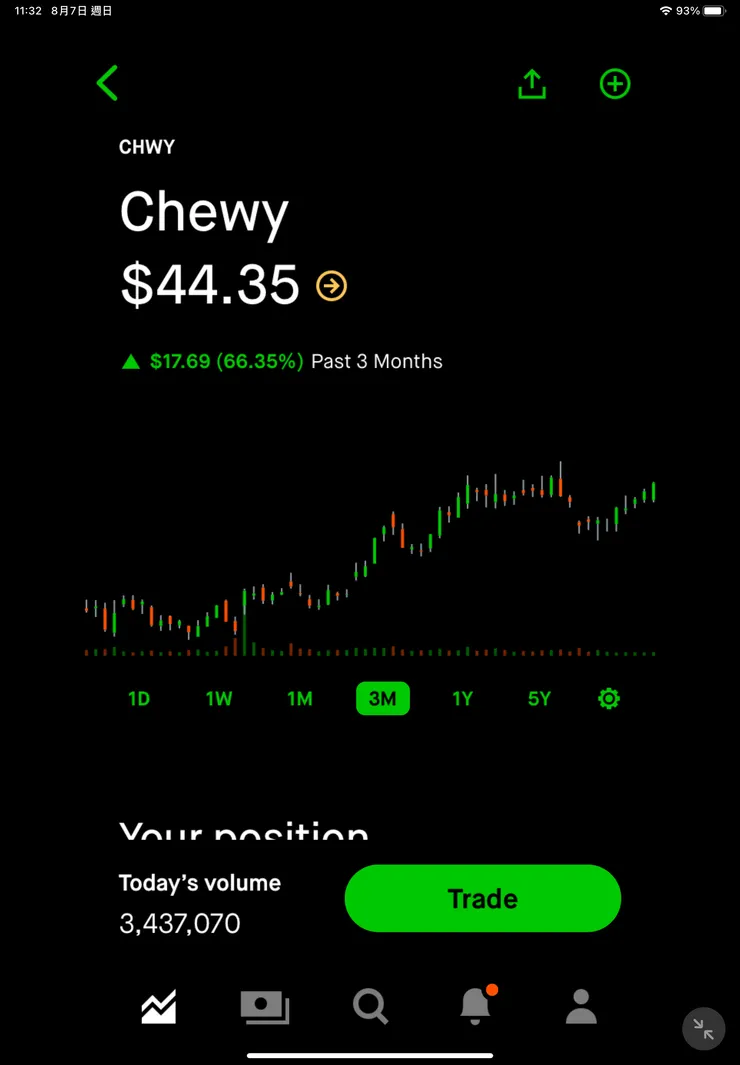Show the 1M chart range

pyautogui.click(x=300, y=699)
